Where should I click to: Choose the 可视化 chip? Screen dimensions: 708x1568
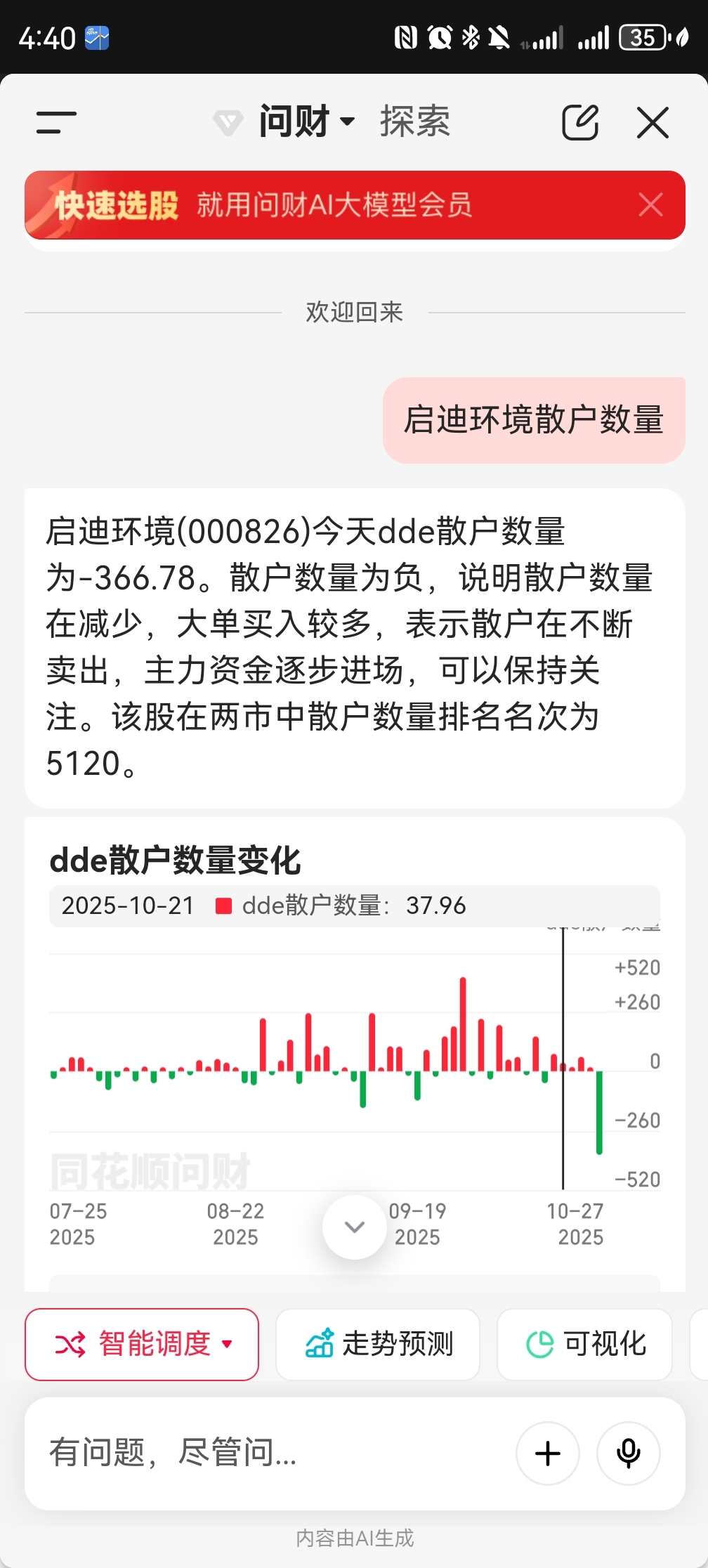pyautogui.click(x=585, y=1344)
